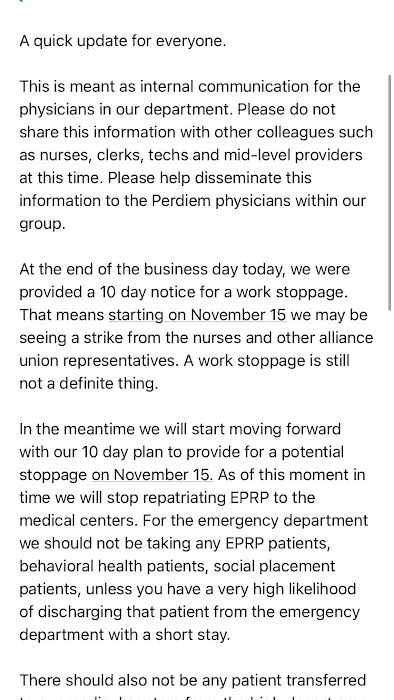
Task: Tap the "starting on November 15" date link
Action: coord(197,315)
